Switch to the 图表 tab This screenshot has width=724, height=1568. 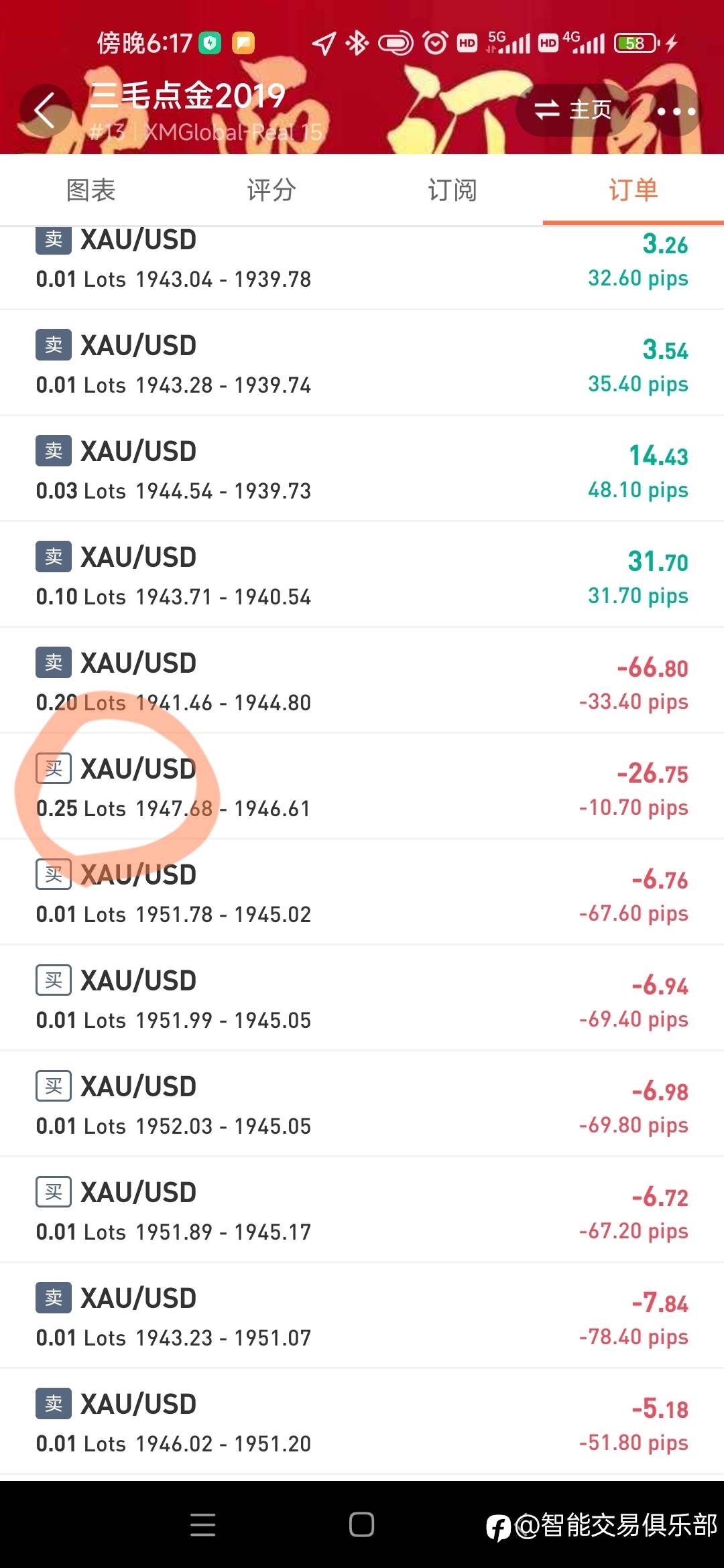coord(90,190)
